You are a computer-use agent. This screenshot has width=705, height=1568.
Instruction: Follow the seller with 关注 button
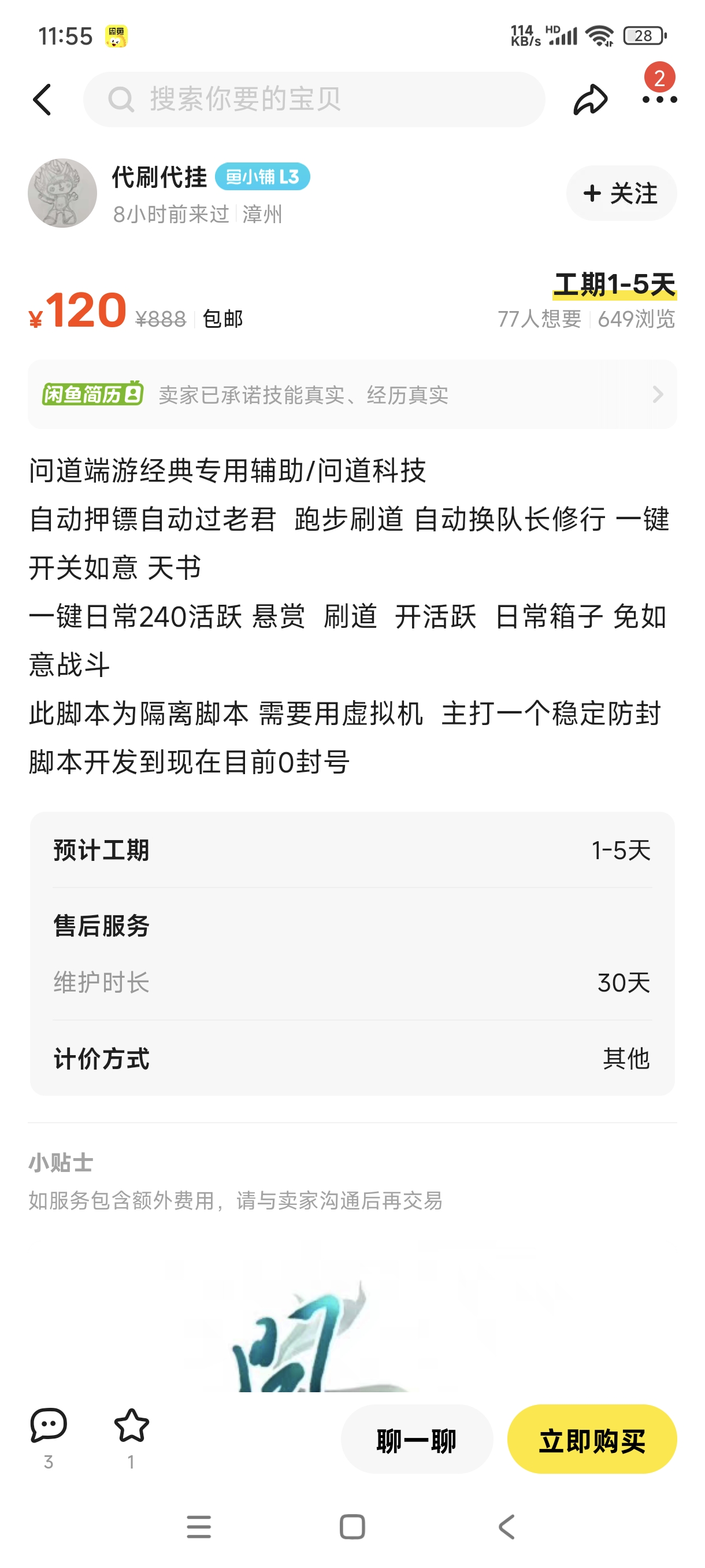[x=621, y=194]
